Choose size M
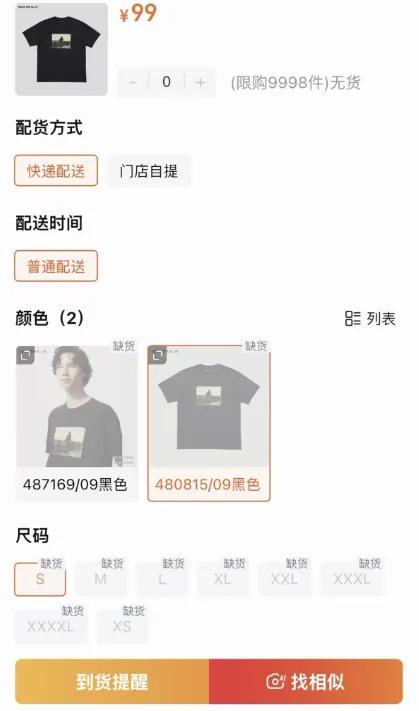This screenshot has height=711, width=419. pos(101,579)
